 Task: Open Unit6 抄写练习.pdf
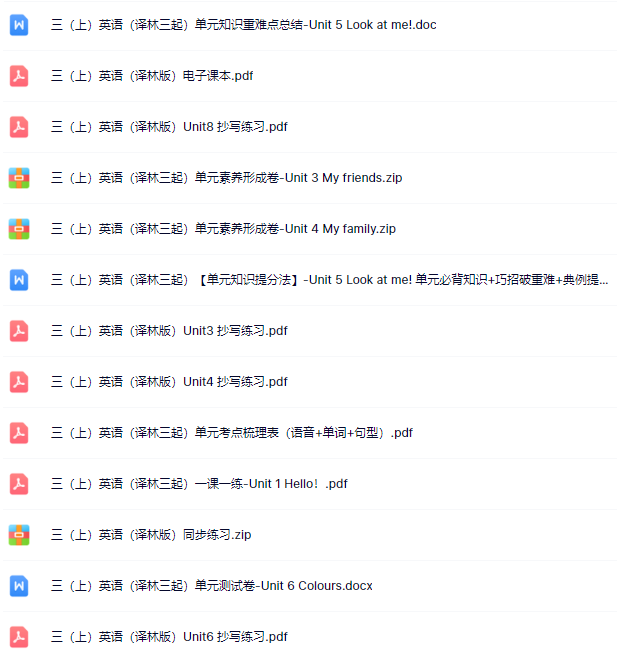tap(169, 637)
